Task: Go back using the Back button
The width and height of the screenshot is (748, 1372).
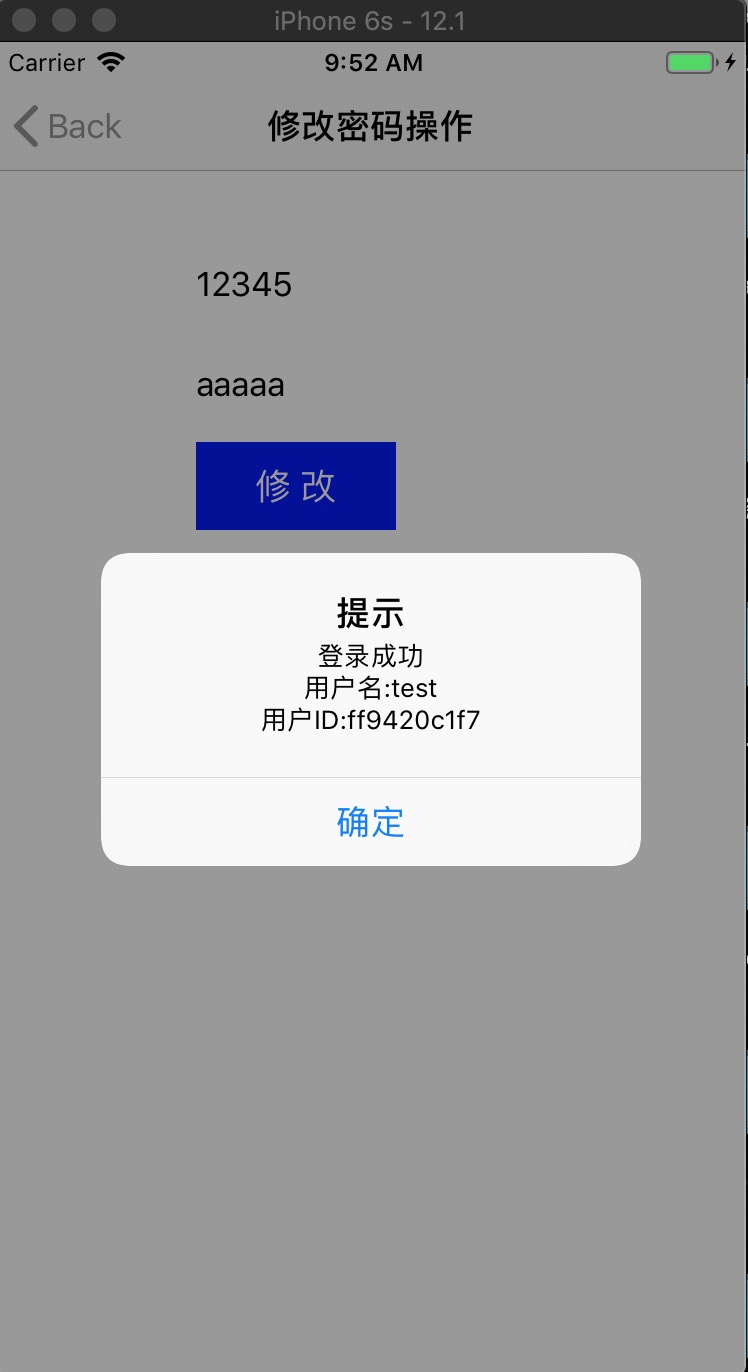Action: click(x=68, y=127)
